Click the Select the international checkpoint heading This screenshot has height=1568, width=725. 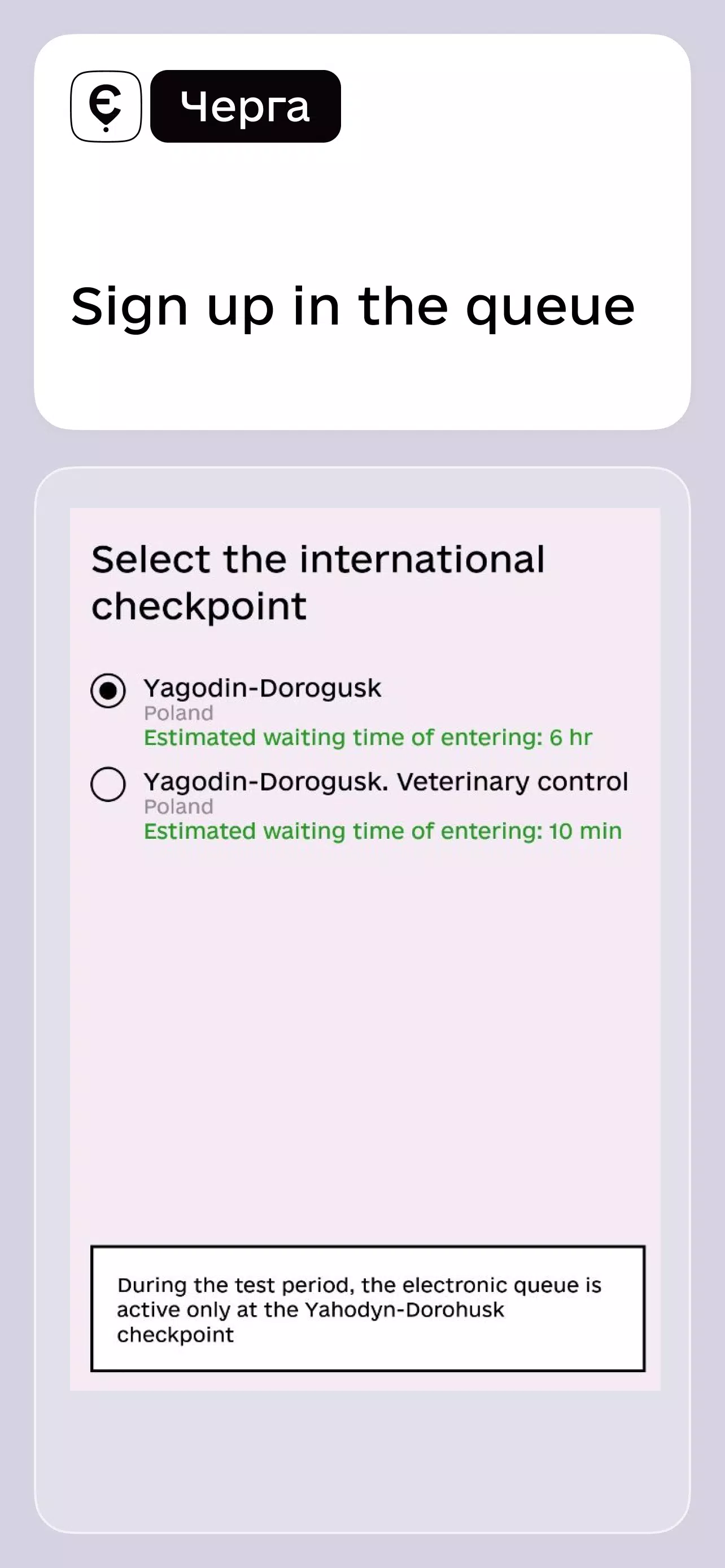coord(318,581)
